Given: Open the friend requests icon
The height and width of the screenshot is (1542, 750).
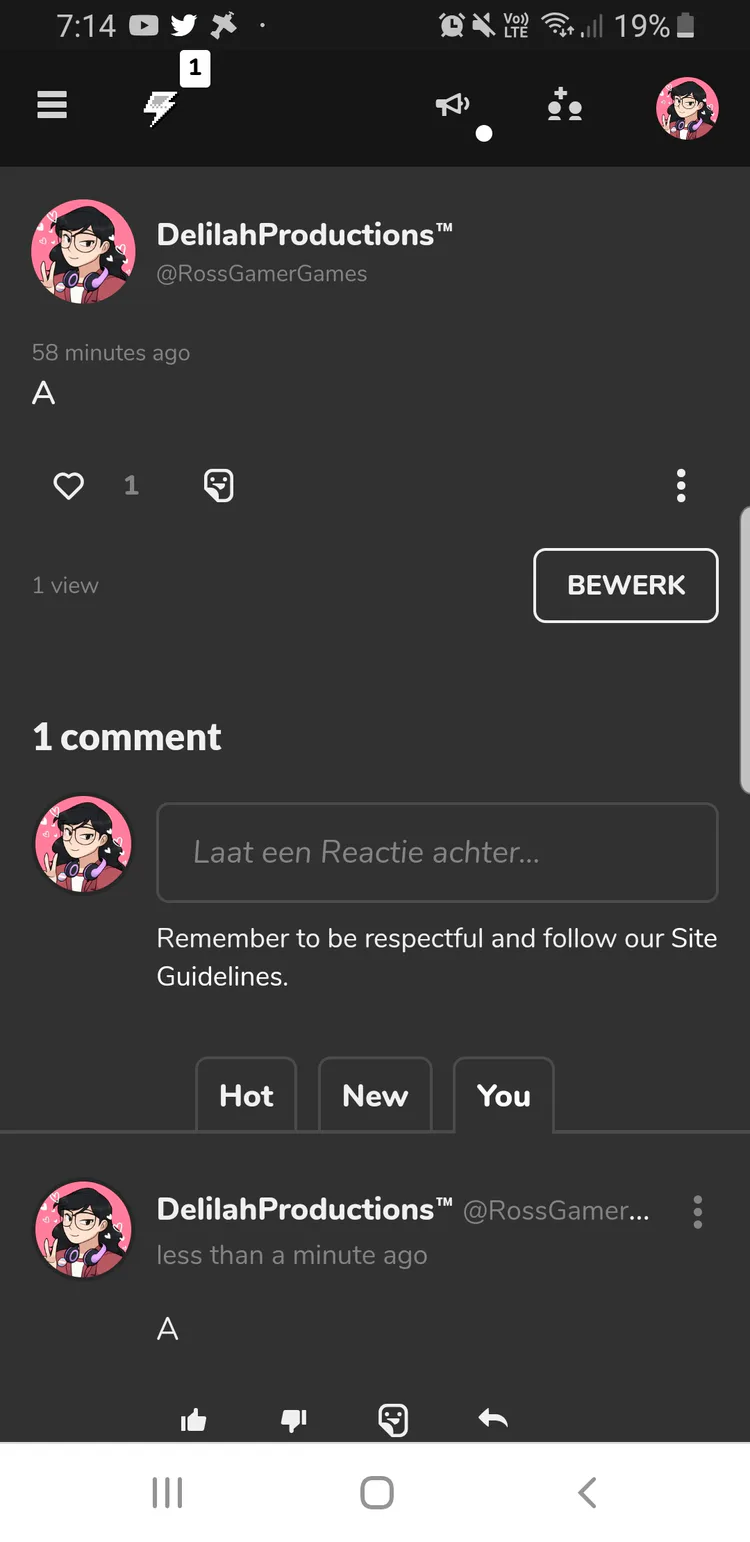Looking at the screenshot, I should (x=565, y=106).
